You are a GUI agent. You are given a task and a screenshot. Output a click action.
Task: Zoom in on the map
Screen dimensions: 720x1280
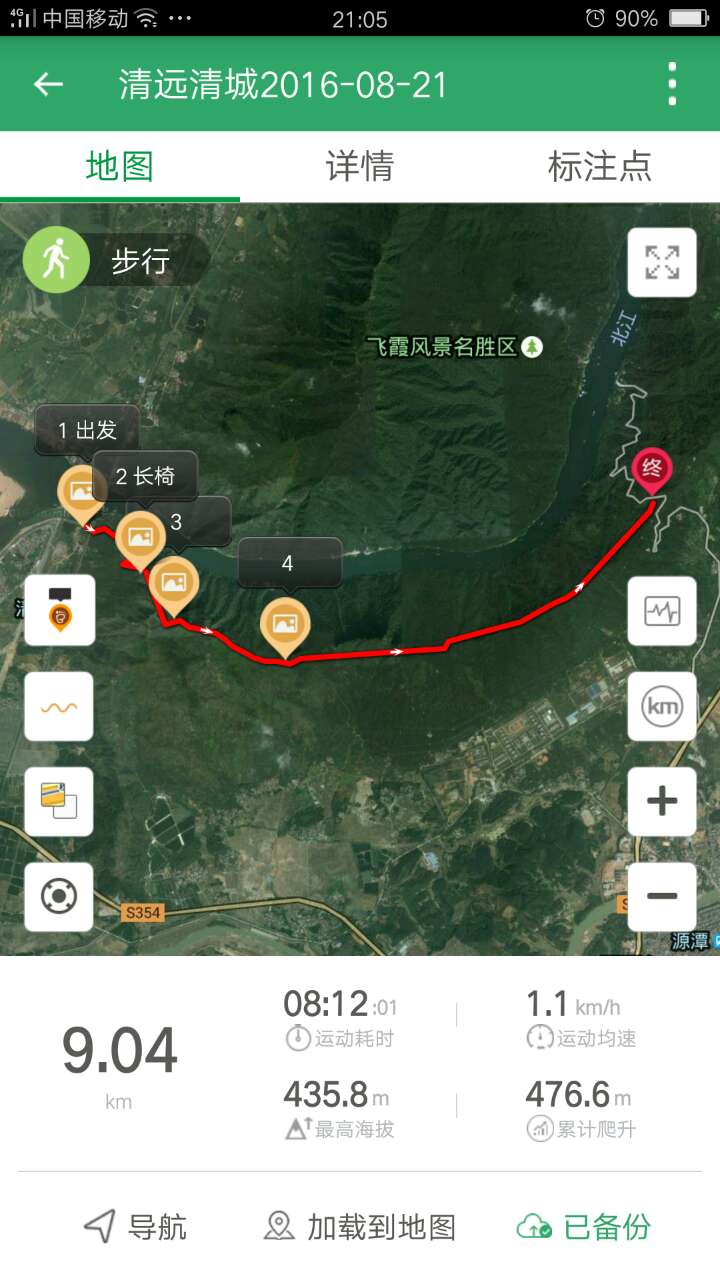point(662,802)
